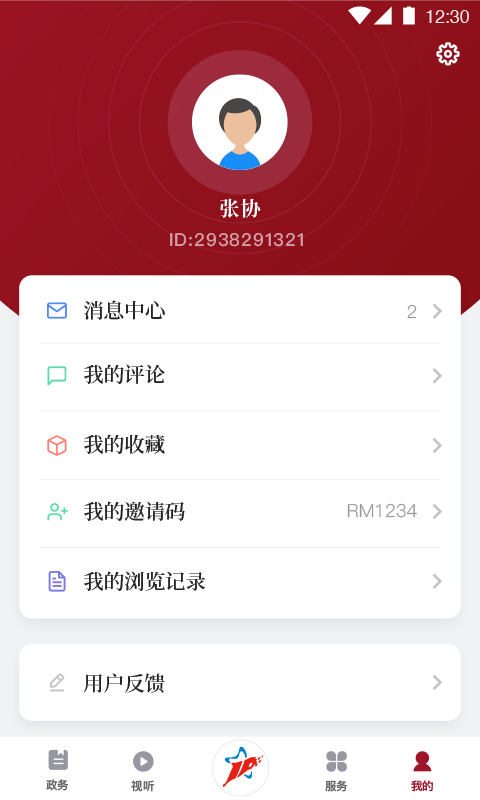Open 用户反馈 user feedback

coord(240,683)
